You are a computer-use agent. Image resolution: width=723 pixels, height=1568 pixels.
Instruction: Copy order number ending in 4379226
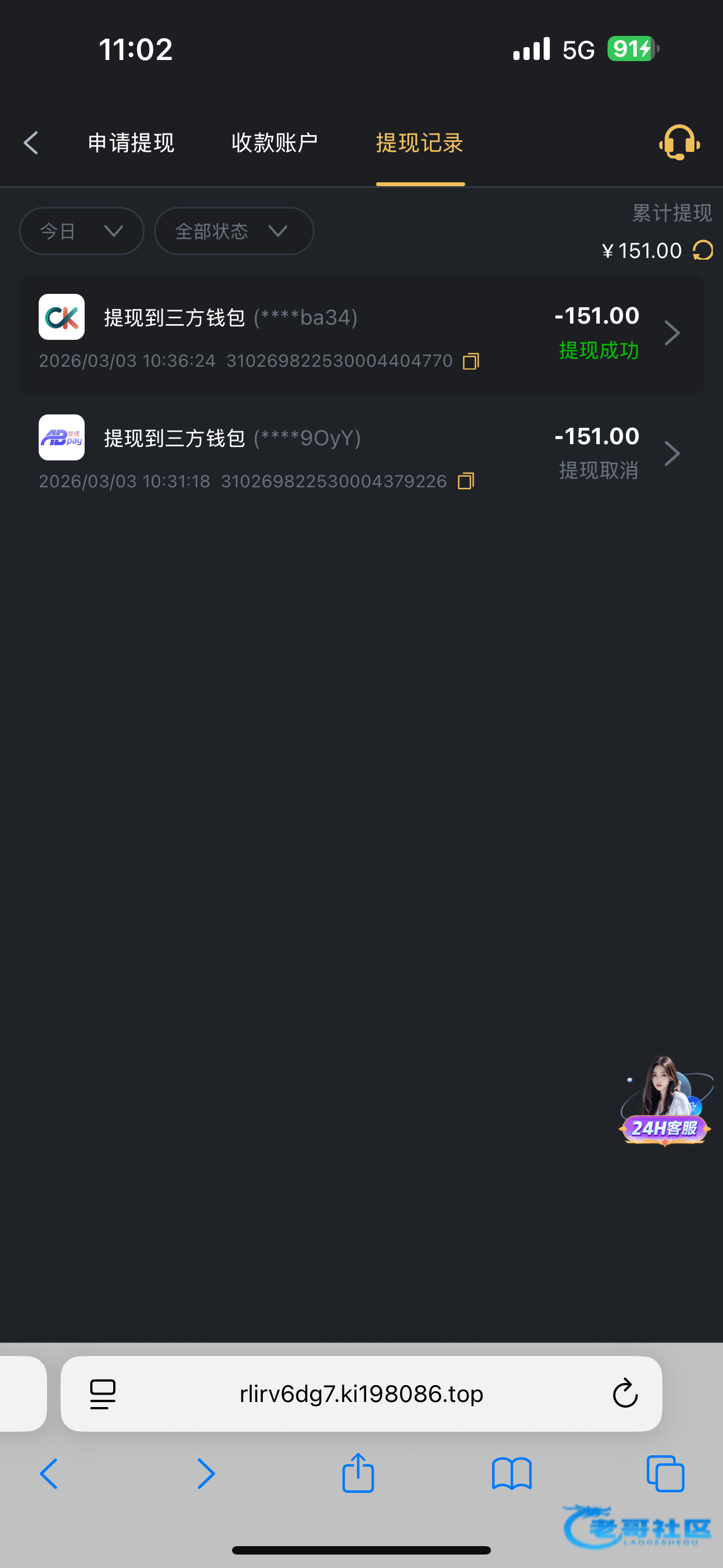pyautogui.click(x=466, y=482)
